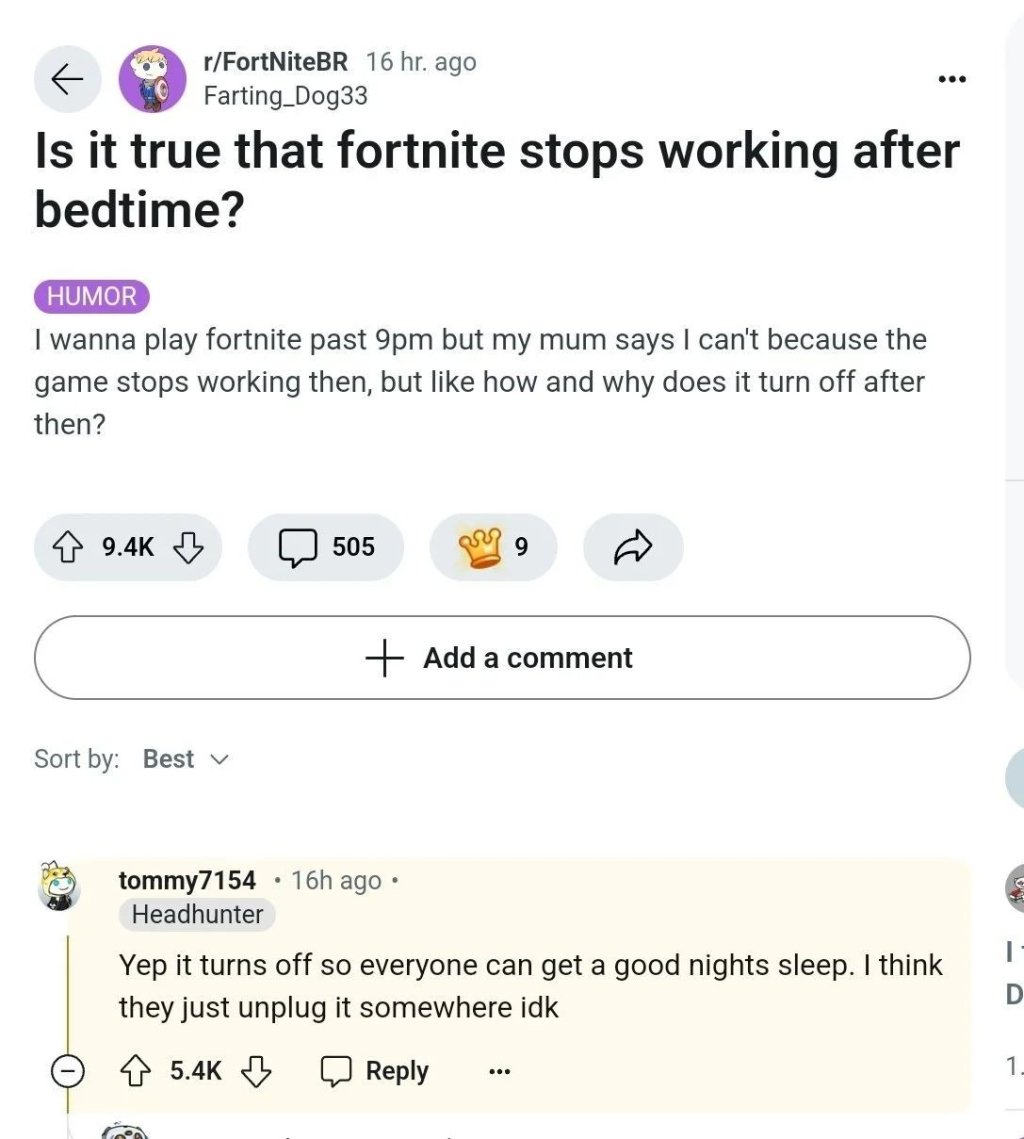Share this post
This screenshot has width=1024, height=1139.
pos(633,547)
